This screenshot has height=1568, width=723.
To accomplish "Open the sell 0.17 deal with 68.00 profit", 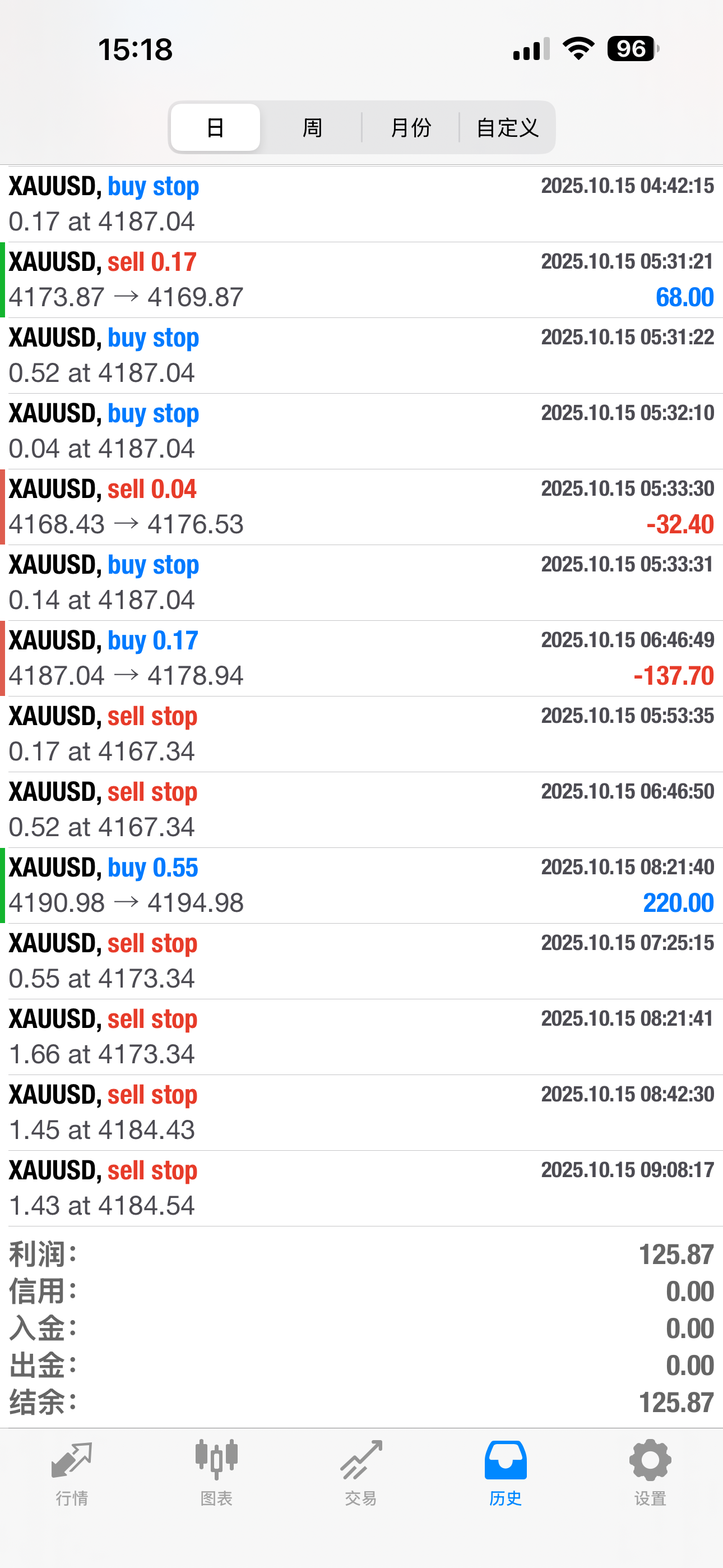I will pyautogui.click(x=361, y=280).
